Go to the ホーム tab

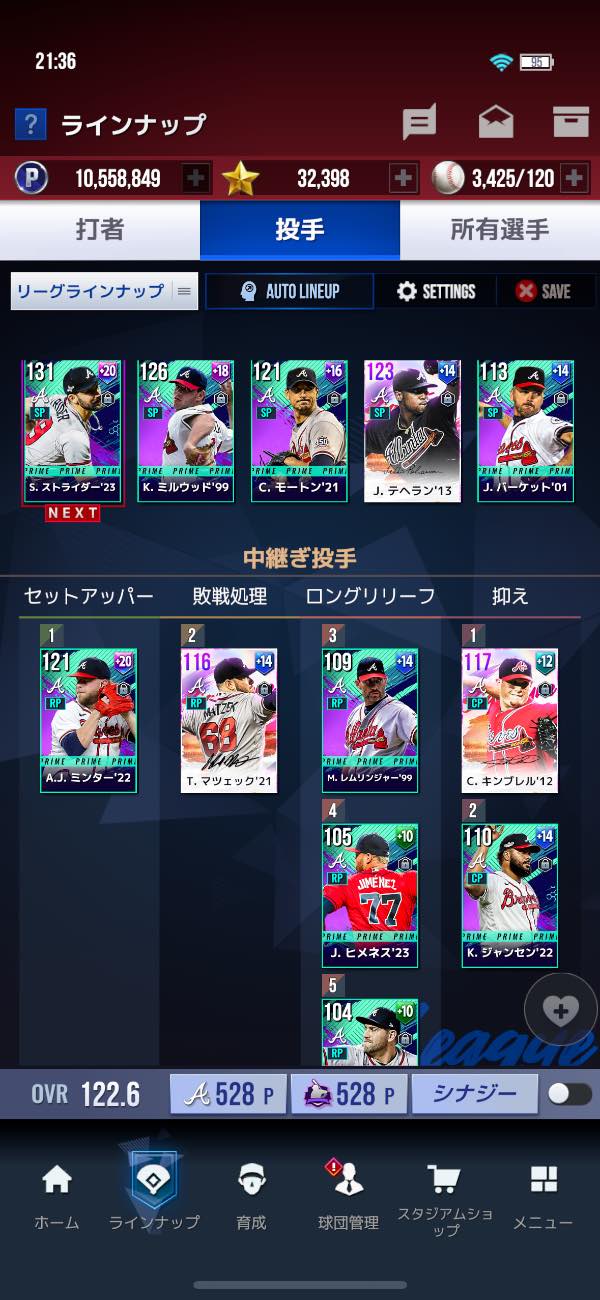pyautogui.click(x=56, y=1195)
